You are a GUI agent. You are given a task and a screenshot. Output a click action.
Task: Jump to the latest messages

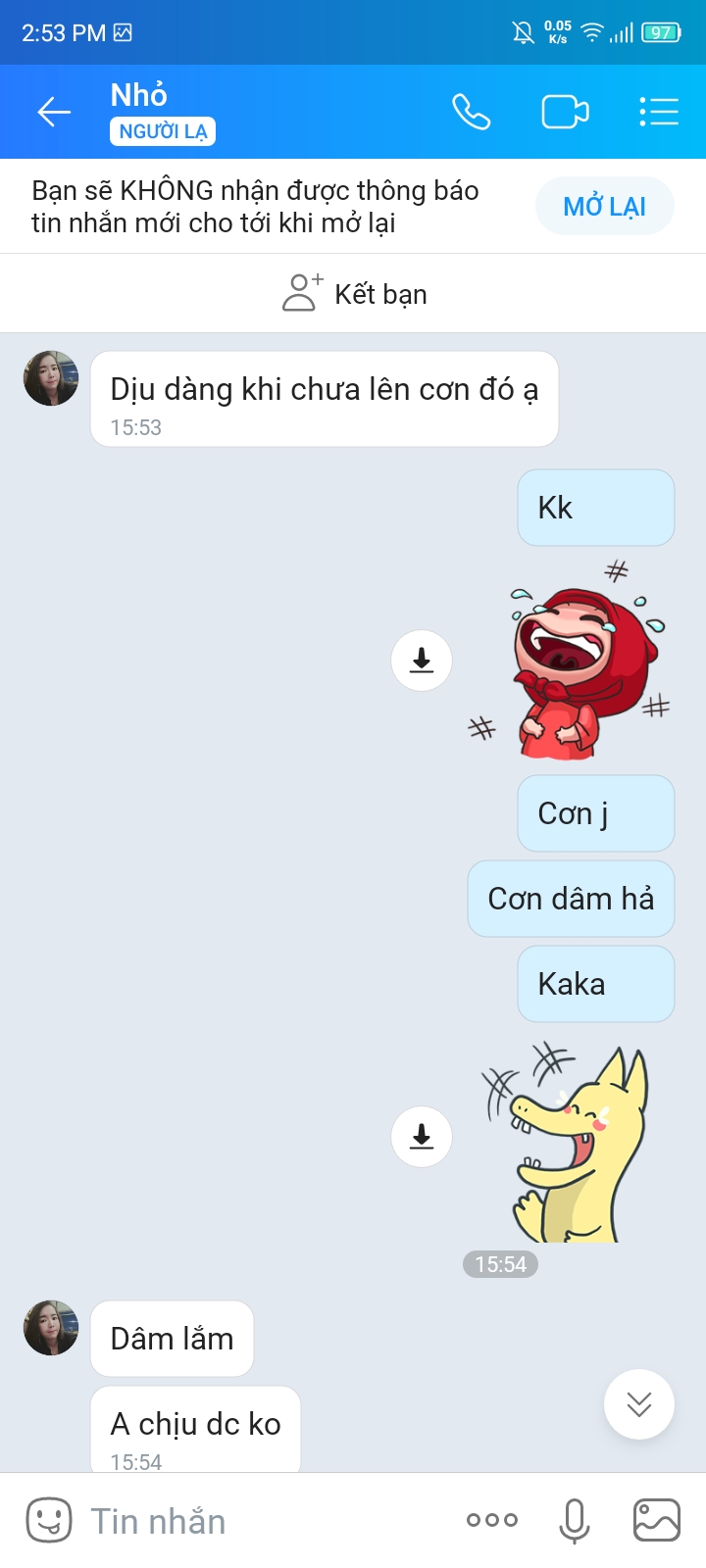click(x=639, y=1404)
